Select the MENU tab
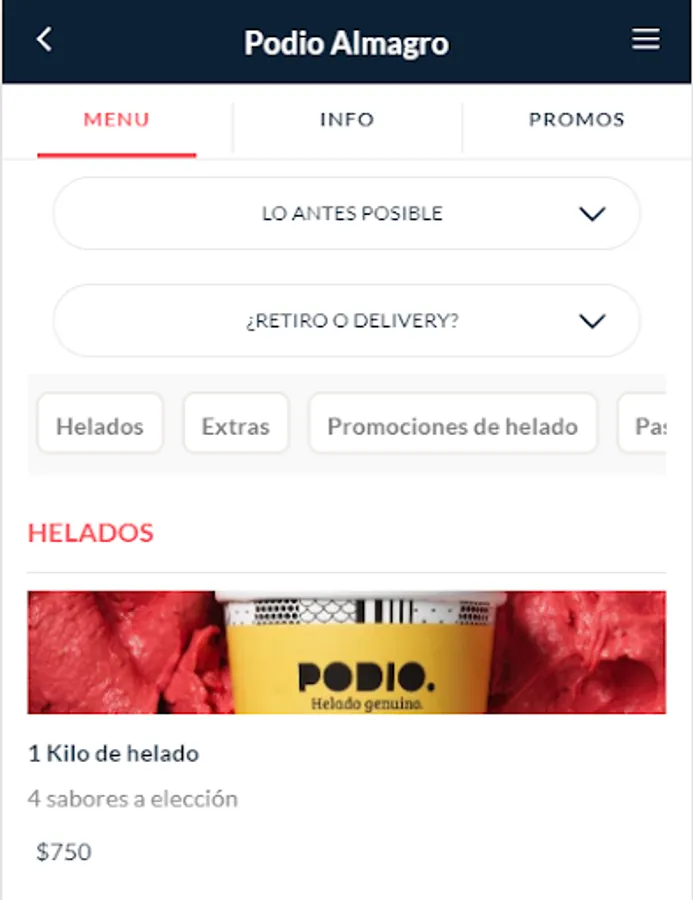 click(117, 120)
